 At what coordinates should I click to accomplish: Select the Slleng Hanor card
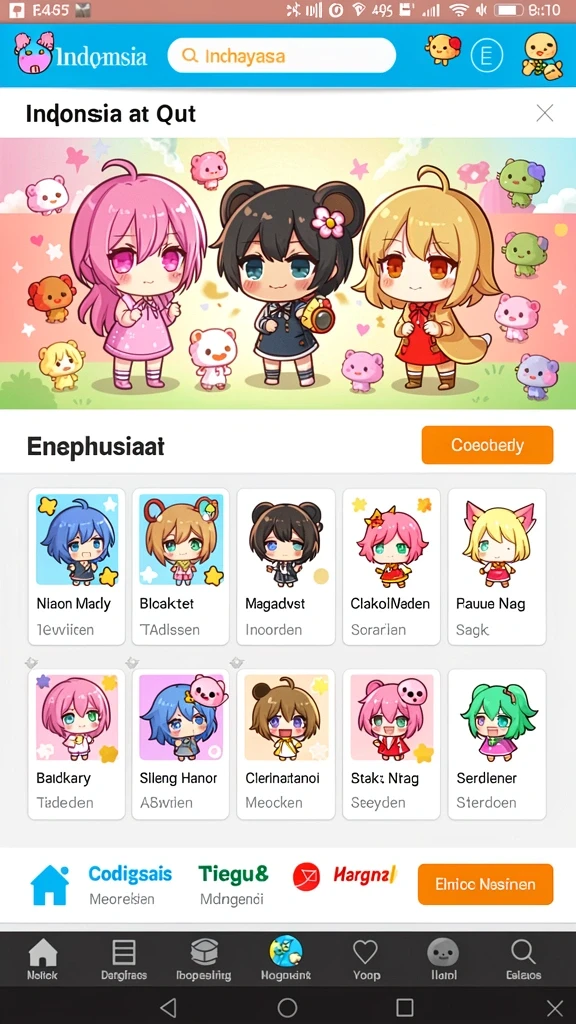[181, 744]
